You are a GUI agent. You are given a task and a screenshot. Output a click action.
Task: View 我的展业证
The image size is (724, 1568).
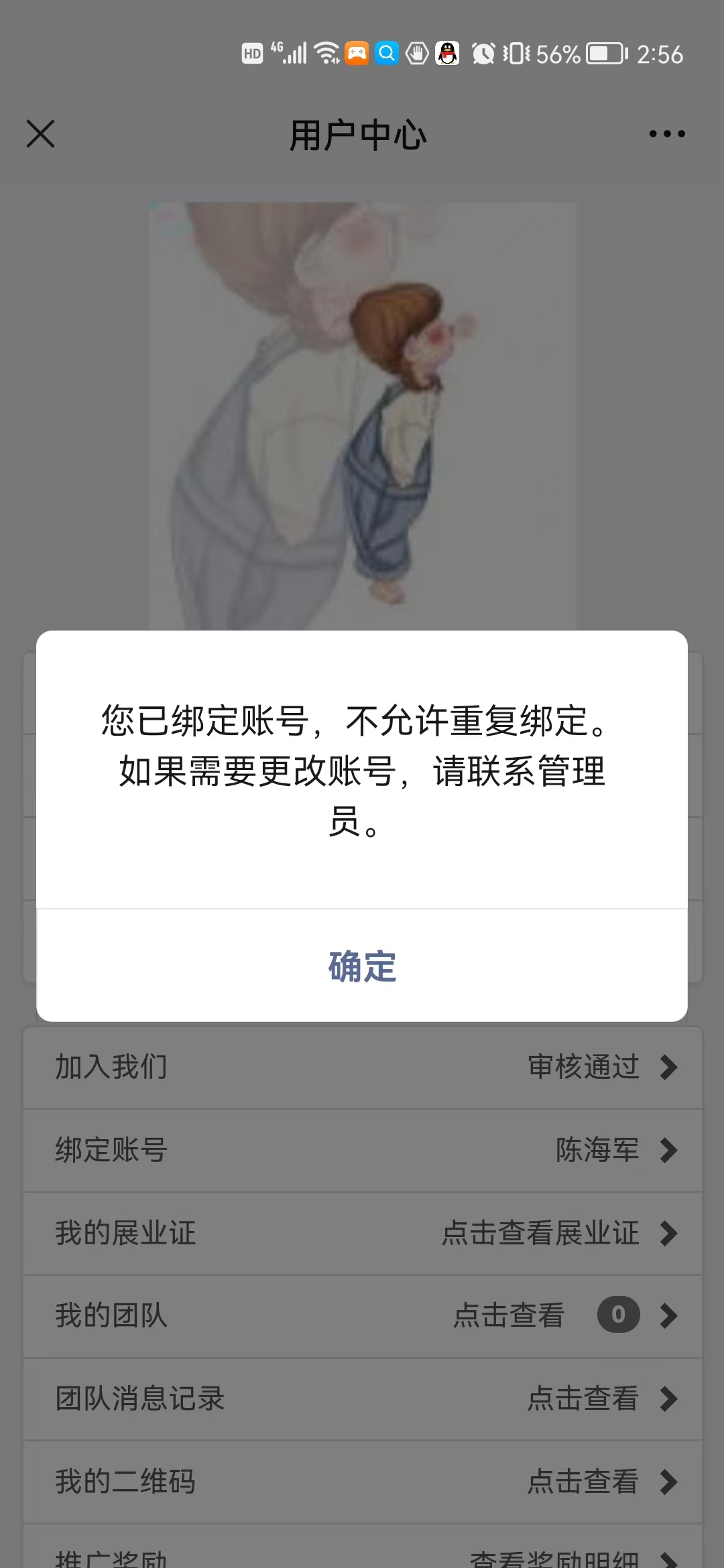(362, 1234)
